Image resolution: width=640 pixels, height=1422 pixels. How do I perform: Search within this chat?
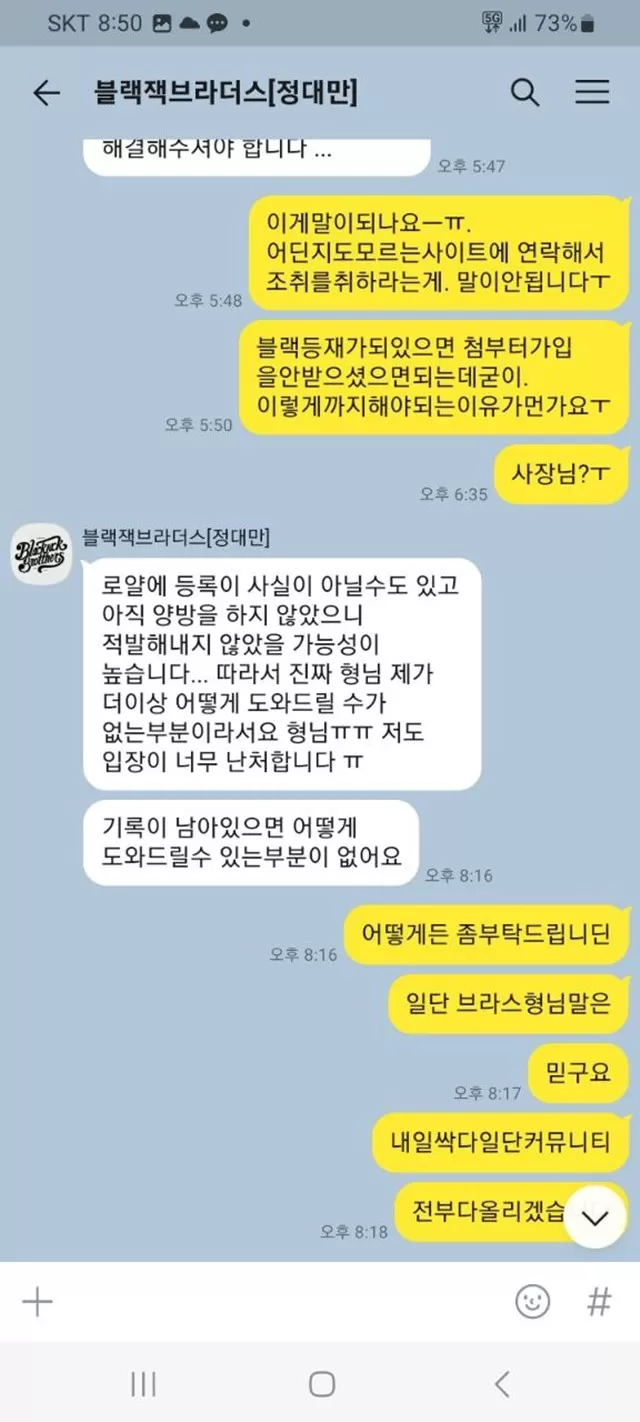(x=525, y=92)
